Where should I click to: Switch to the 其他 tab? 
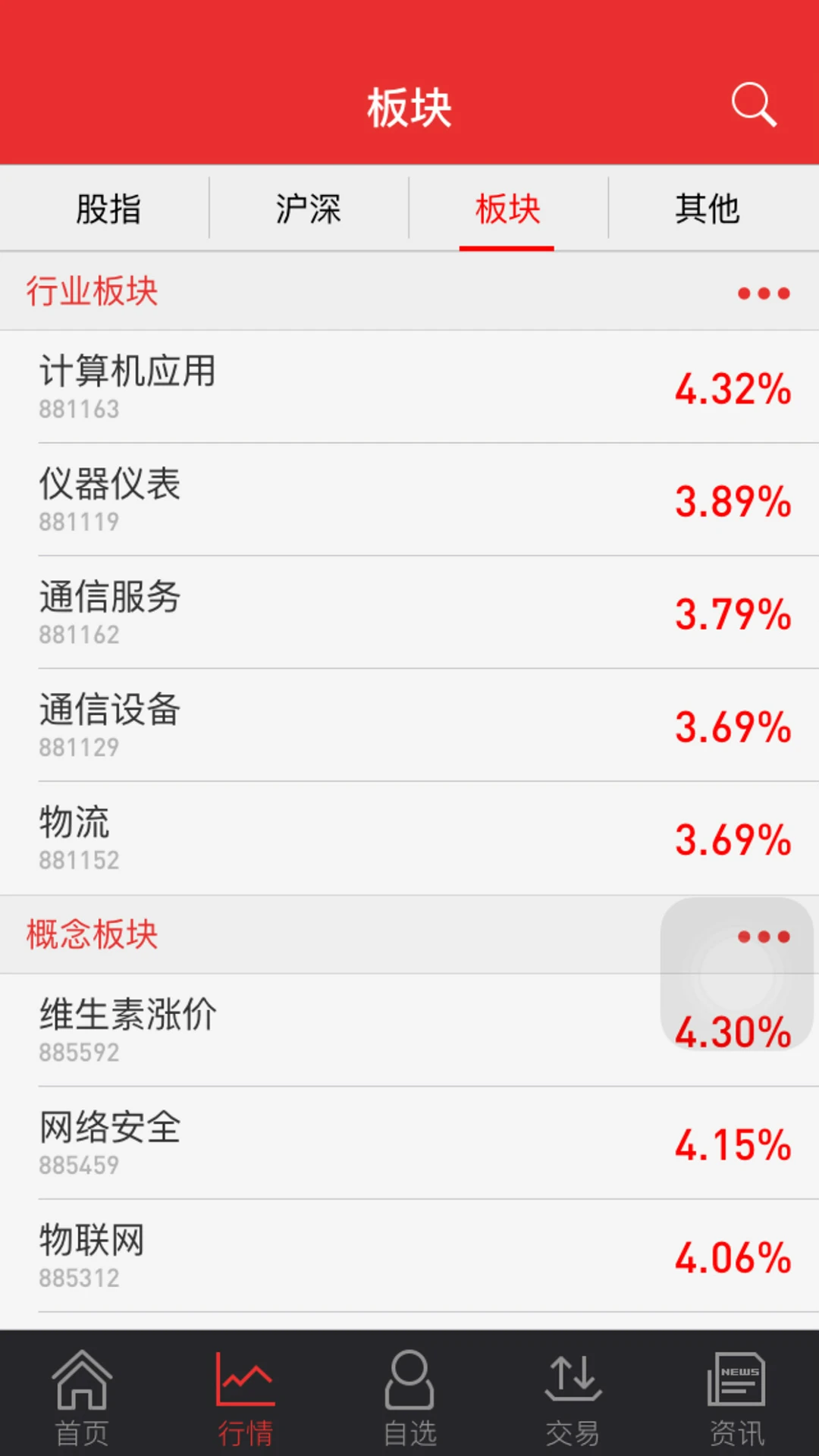click(708, 207)
